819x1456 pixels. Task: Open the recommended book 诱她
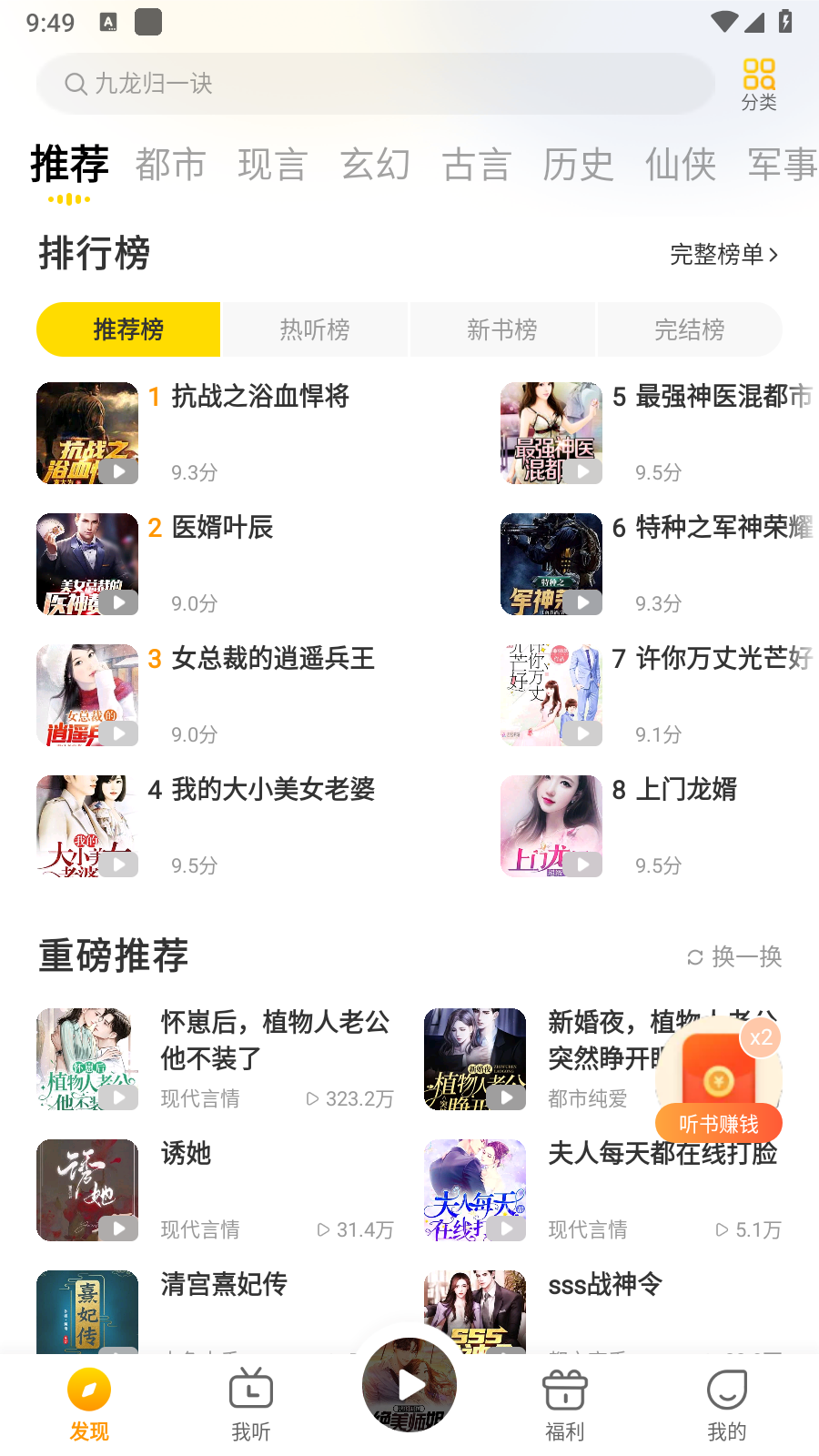tap(187, 1154)
